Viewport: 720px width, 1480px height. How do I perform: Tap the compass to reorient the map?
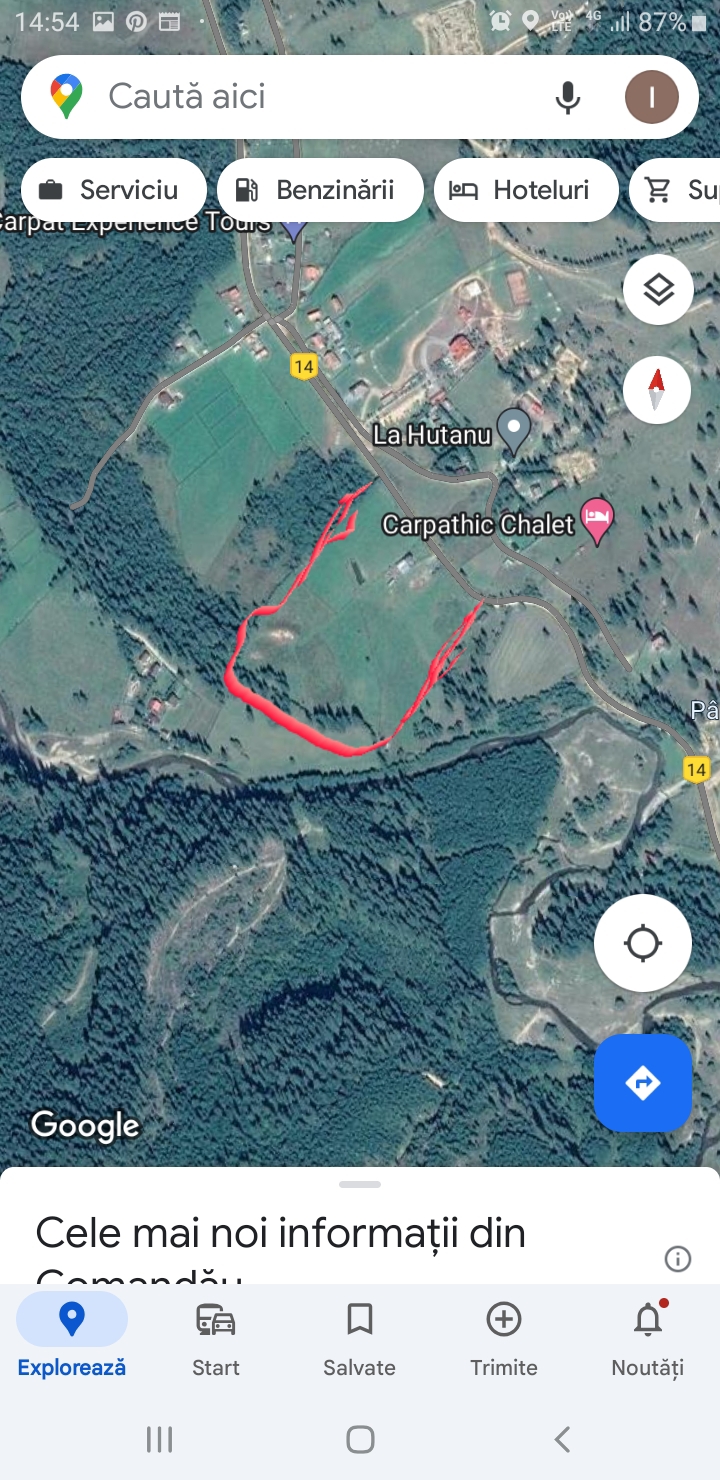tap(657, 390)
